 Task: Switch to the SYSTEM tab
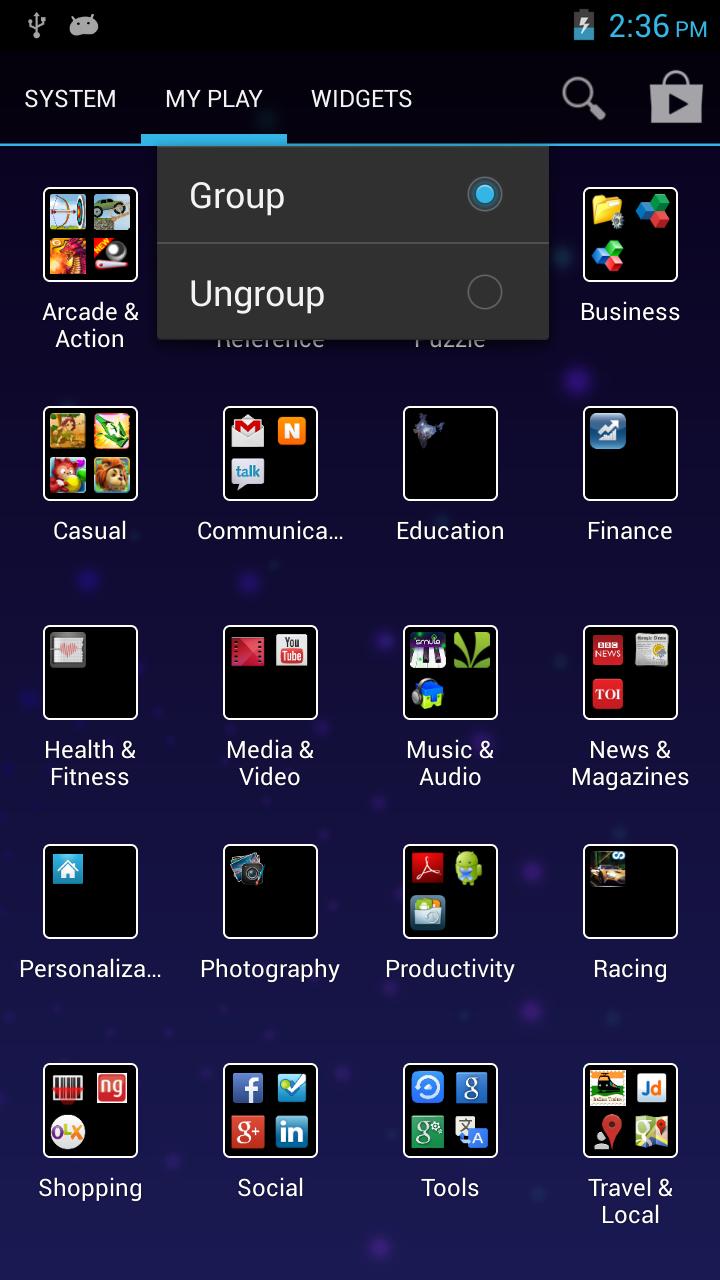[70, 98]
